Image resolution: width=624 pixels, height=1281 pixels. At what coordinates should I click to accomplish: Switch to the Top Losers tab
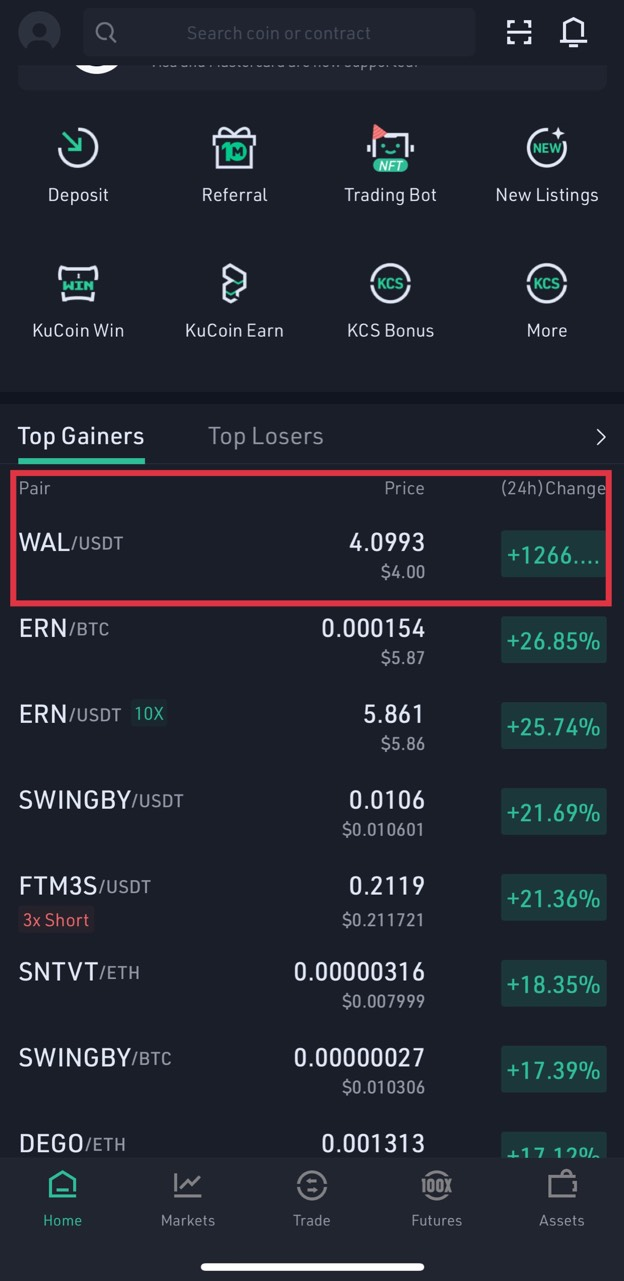pos(265,437)
